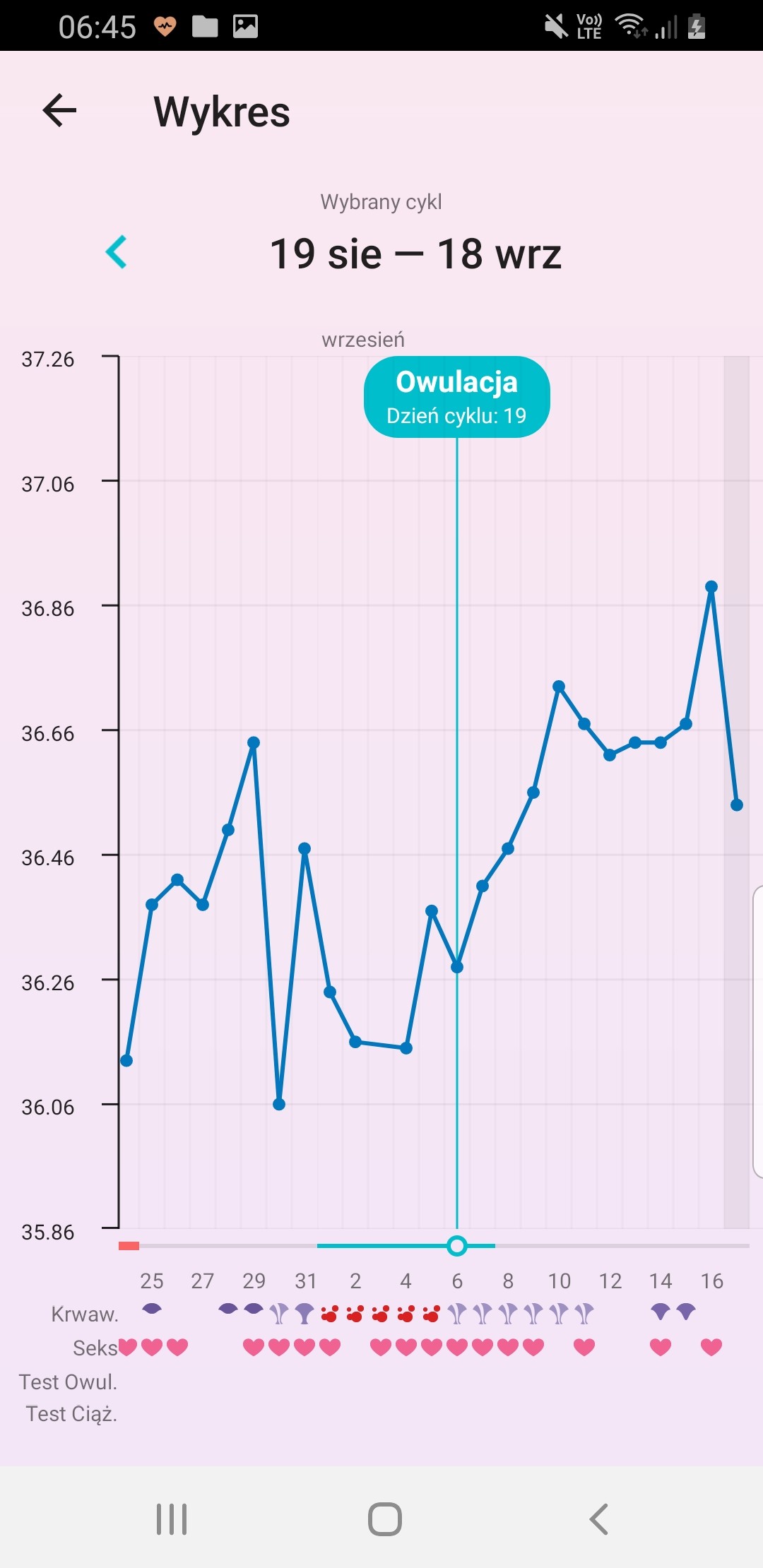Image resolution: width=763 pixels, height=1568 pixels.
Task: Tap the ovulation marker on the timeline
Action: click(457, 1245)
